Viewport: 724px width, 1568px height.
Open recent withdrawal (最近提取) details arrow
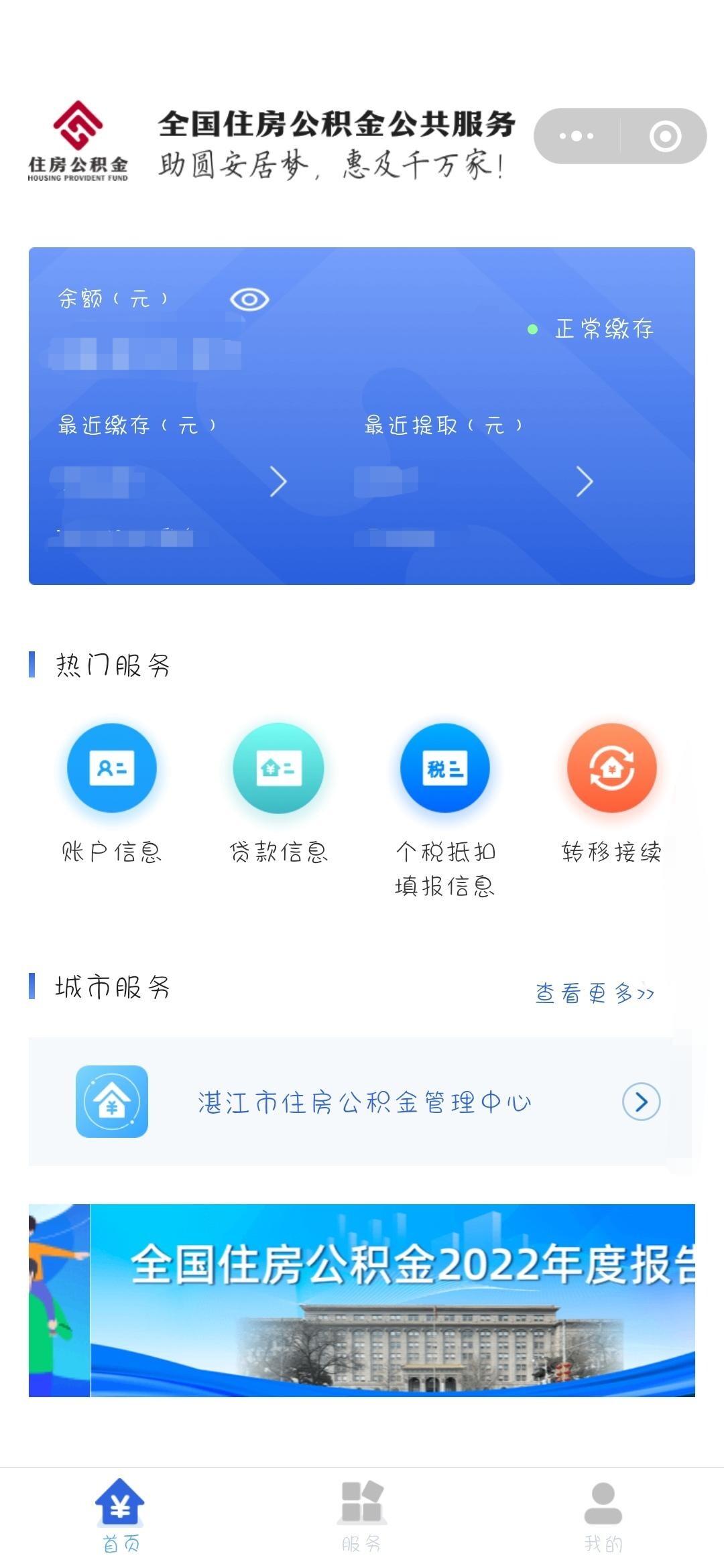584,482
